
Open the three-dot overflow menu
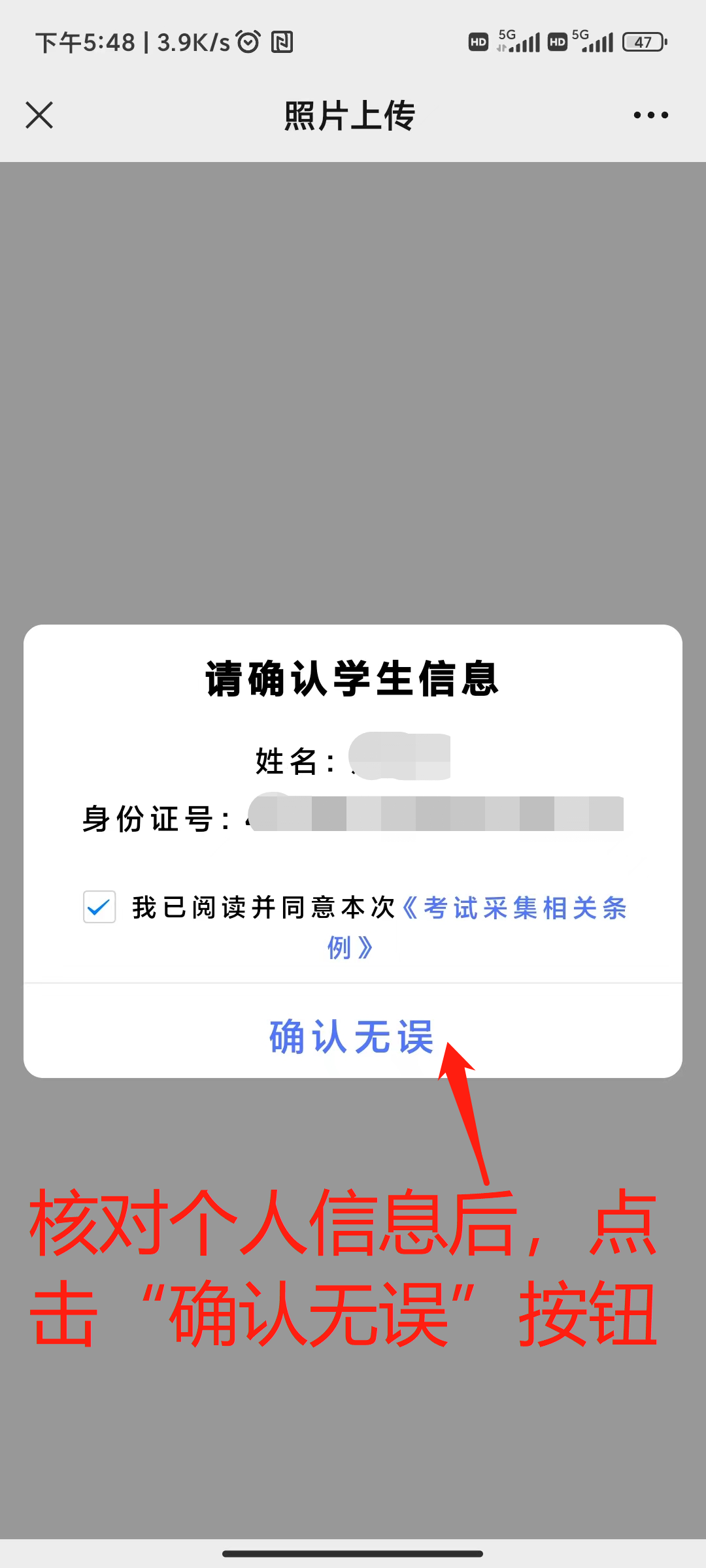pyautogui.click(x=650, y=116)
